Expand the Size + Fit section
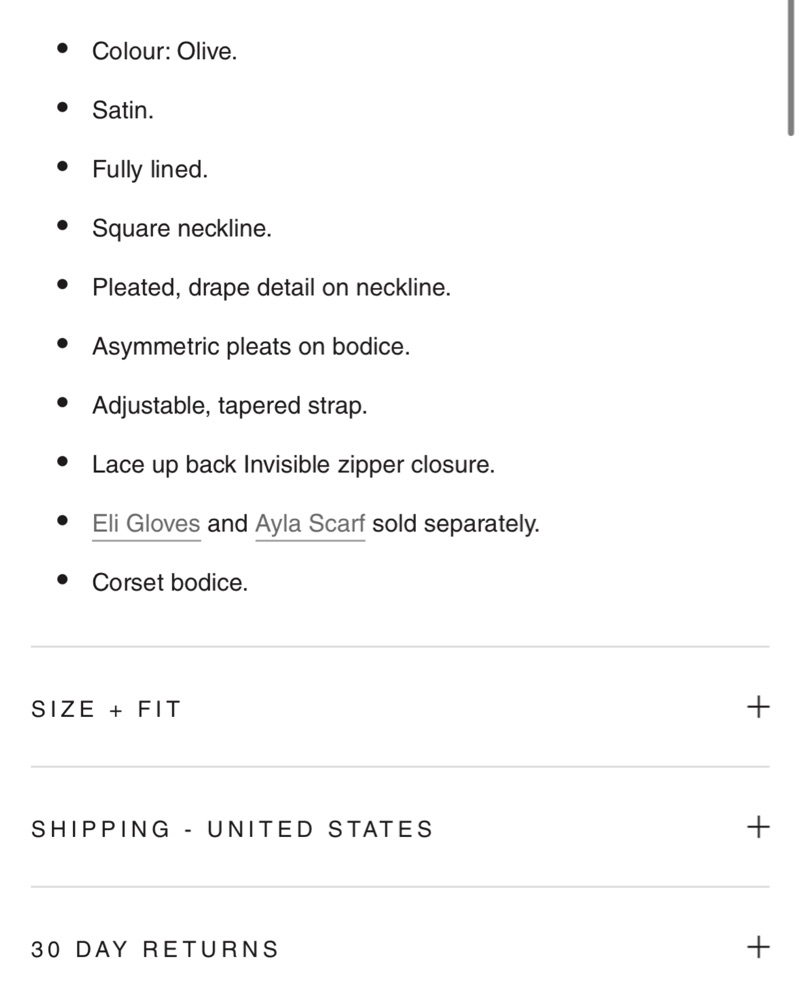The height and width of the screenshot is (1000, 801). pyautogui.click(x=400, y=708)
